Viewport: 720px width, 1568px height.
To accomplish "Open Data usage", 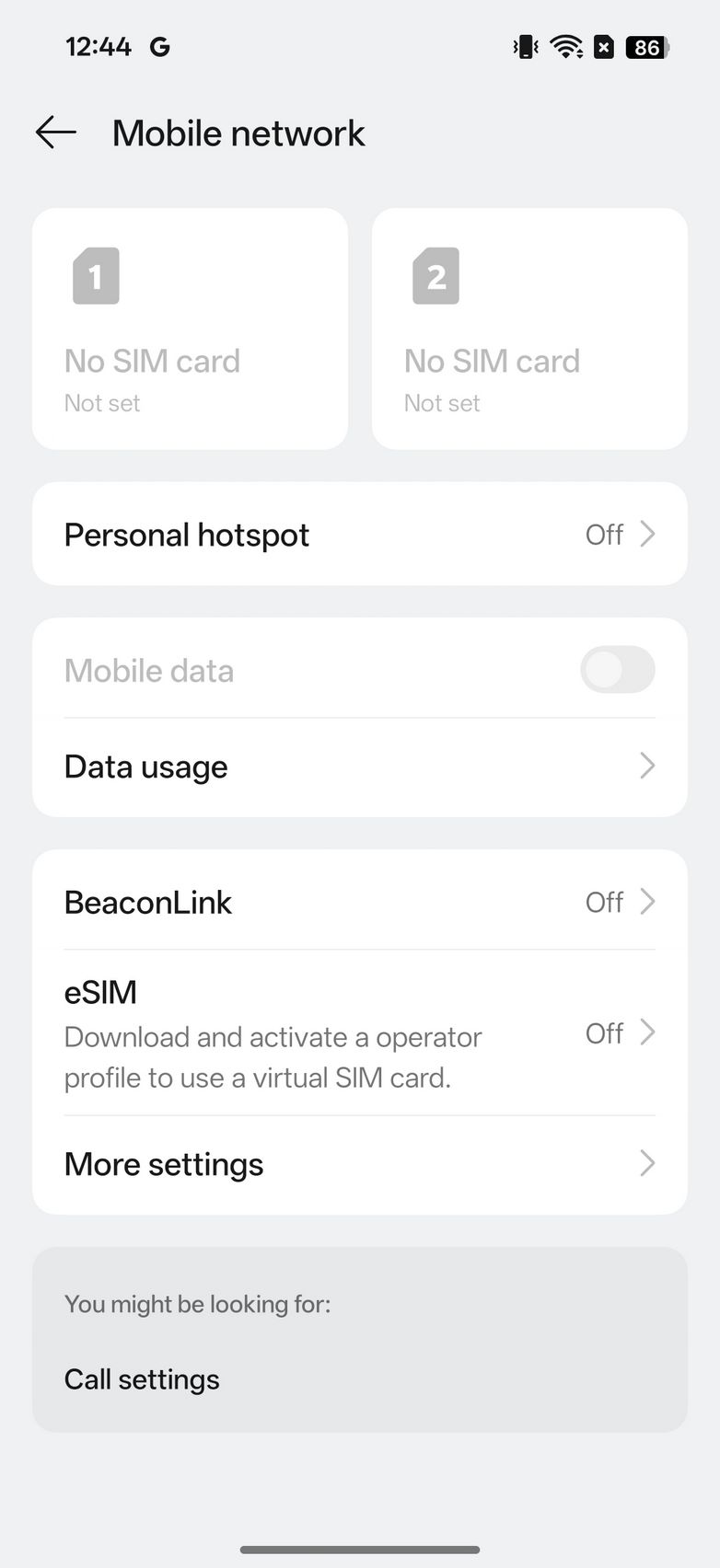I will 359,767.
